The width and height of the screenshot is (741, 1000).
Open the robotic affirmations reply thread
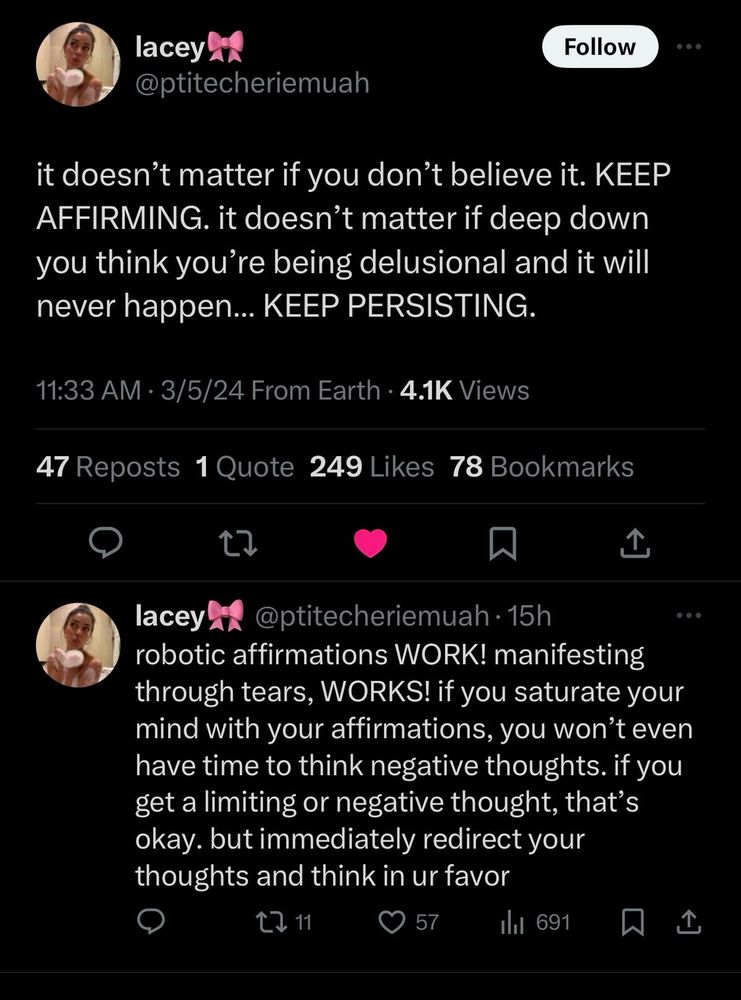[x=413, y=765]
